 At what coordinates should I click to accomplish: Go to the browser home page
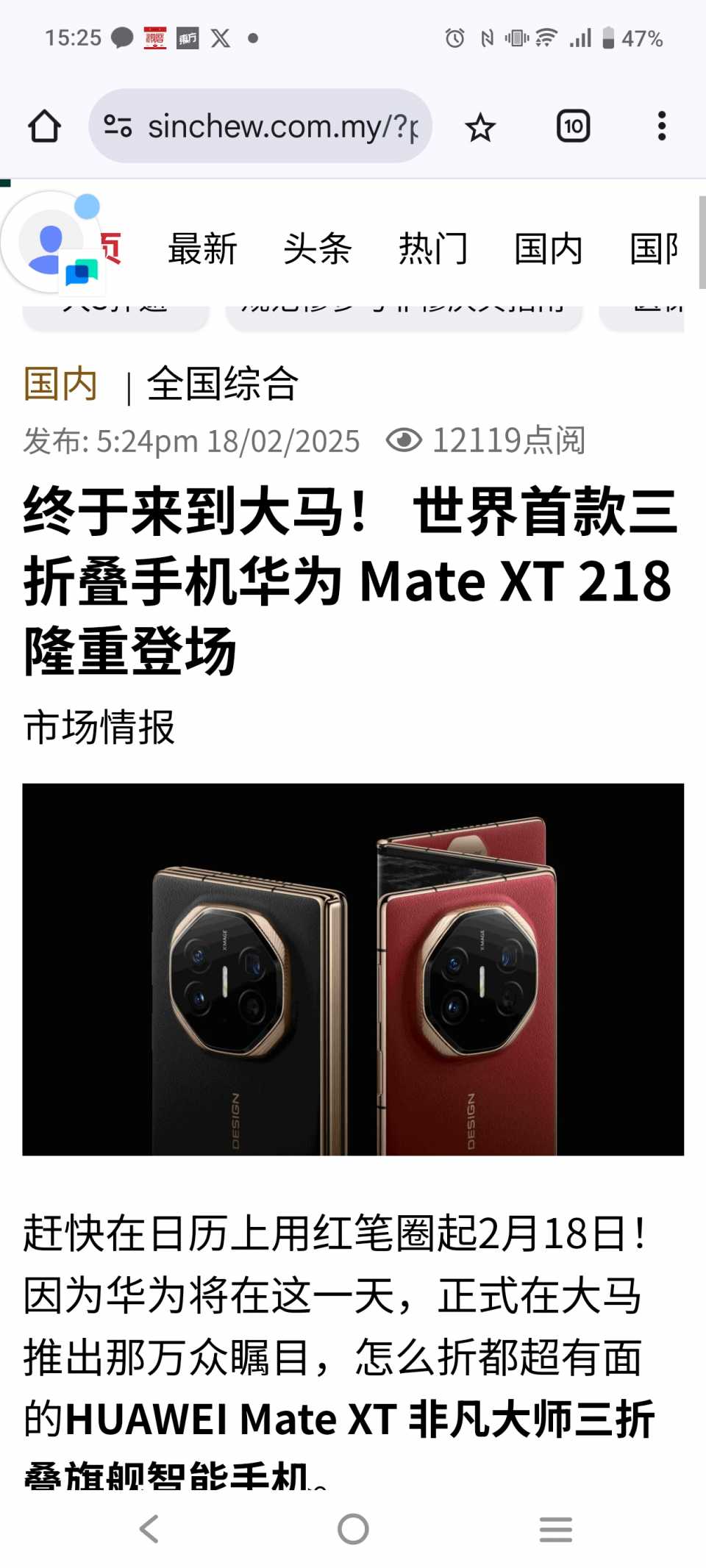click(44, 126)
